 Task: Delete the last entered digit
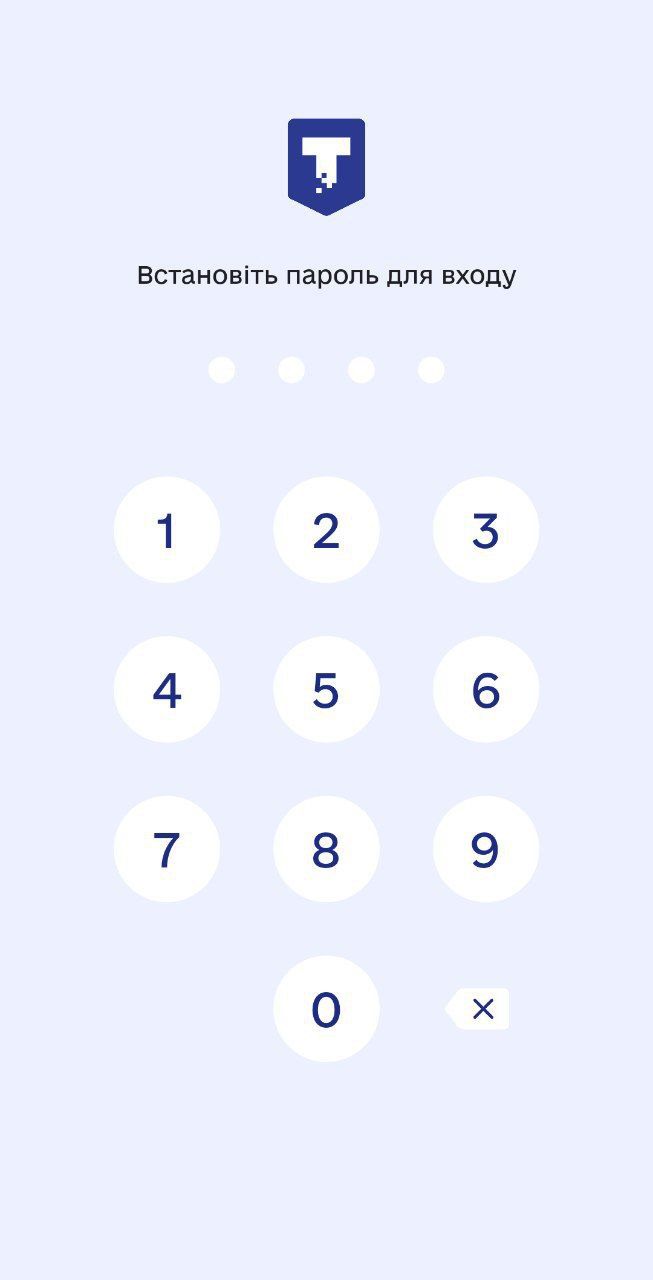(x=481, y=1009)
